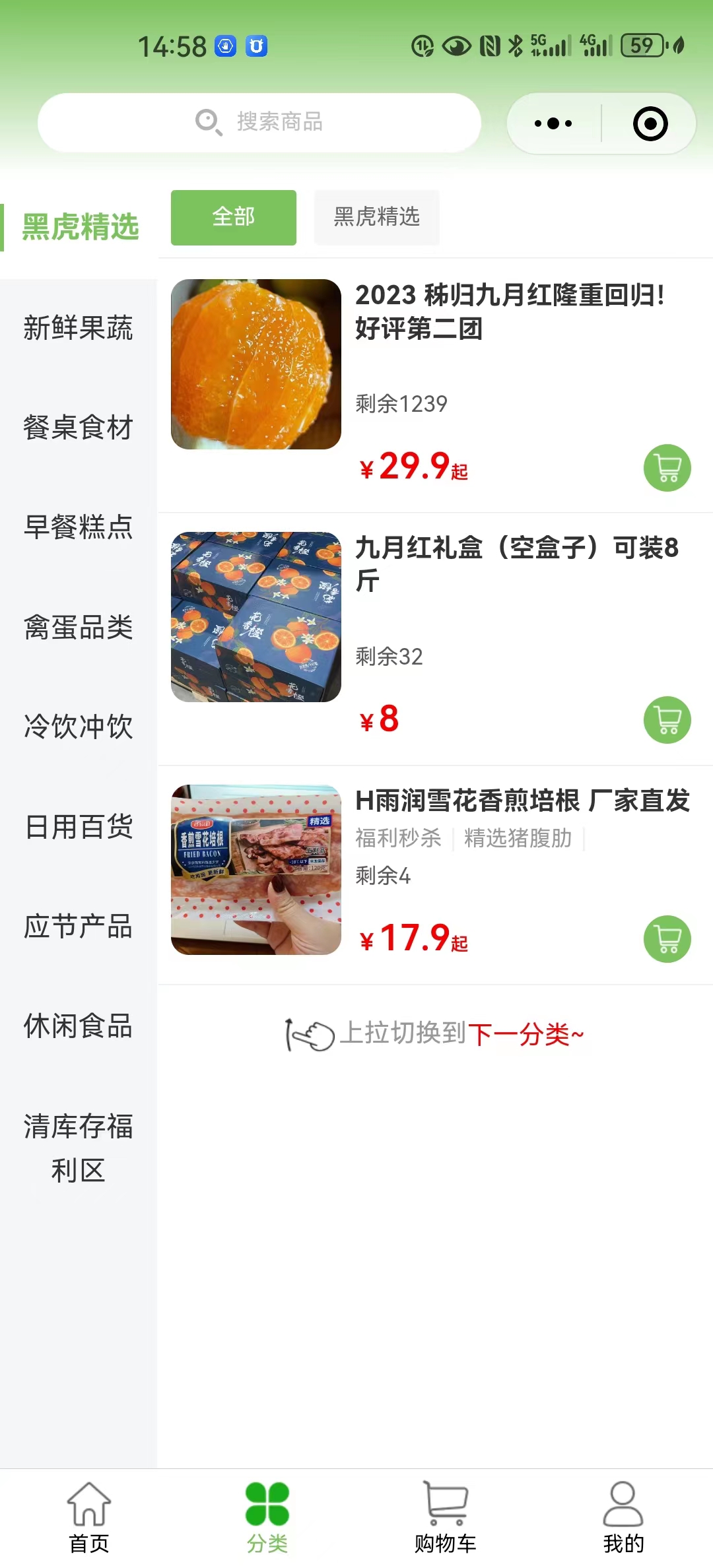Browse the 冷饮冲饮 category
The image size is (713, 1568).
point(78,727)
